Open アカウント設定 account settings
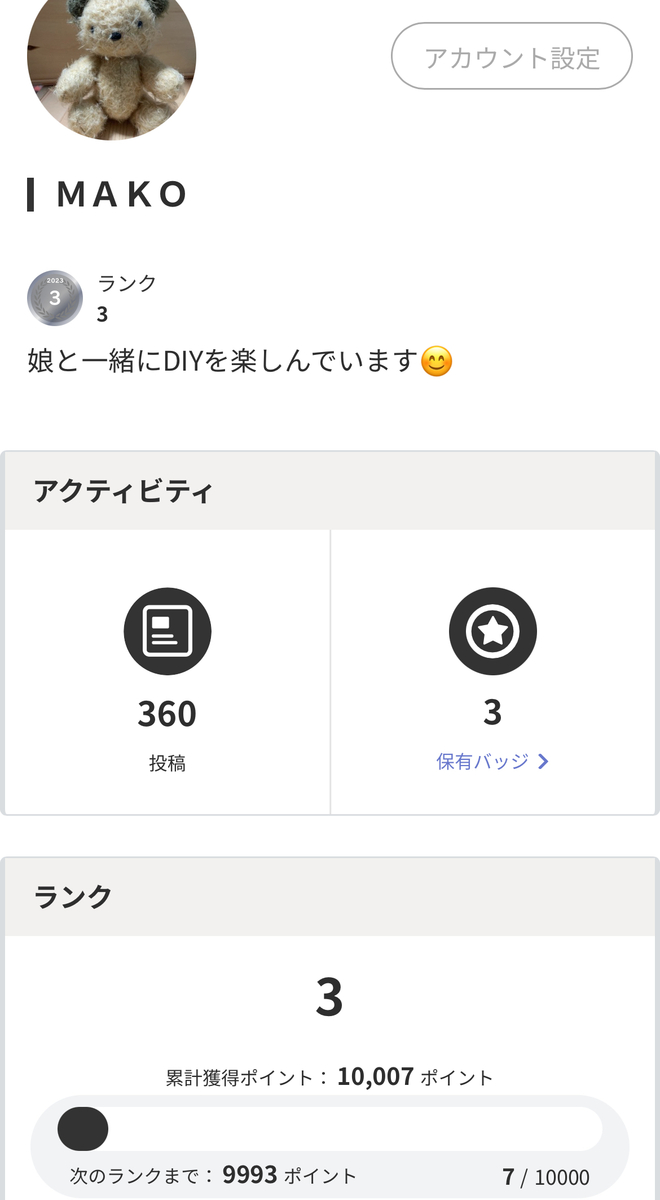Image resolution: width=660 pixels, height=1200 pixels. coord(511,57)
